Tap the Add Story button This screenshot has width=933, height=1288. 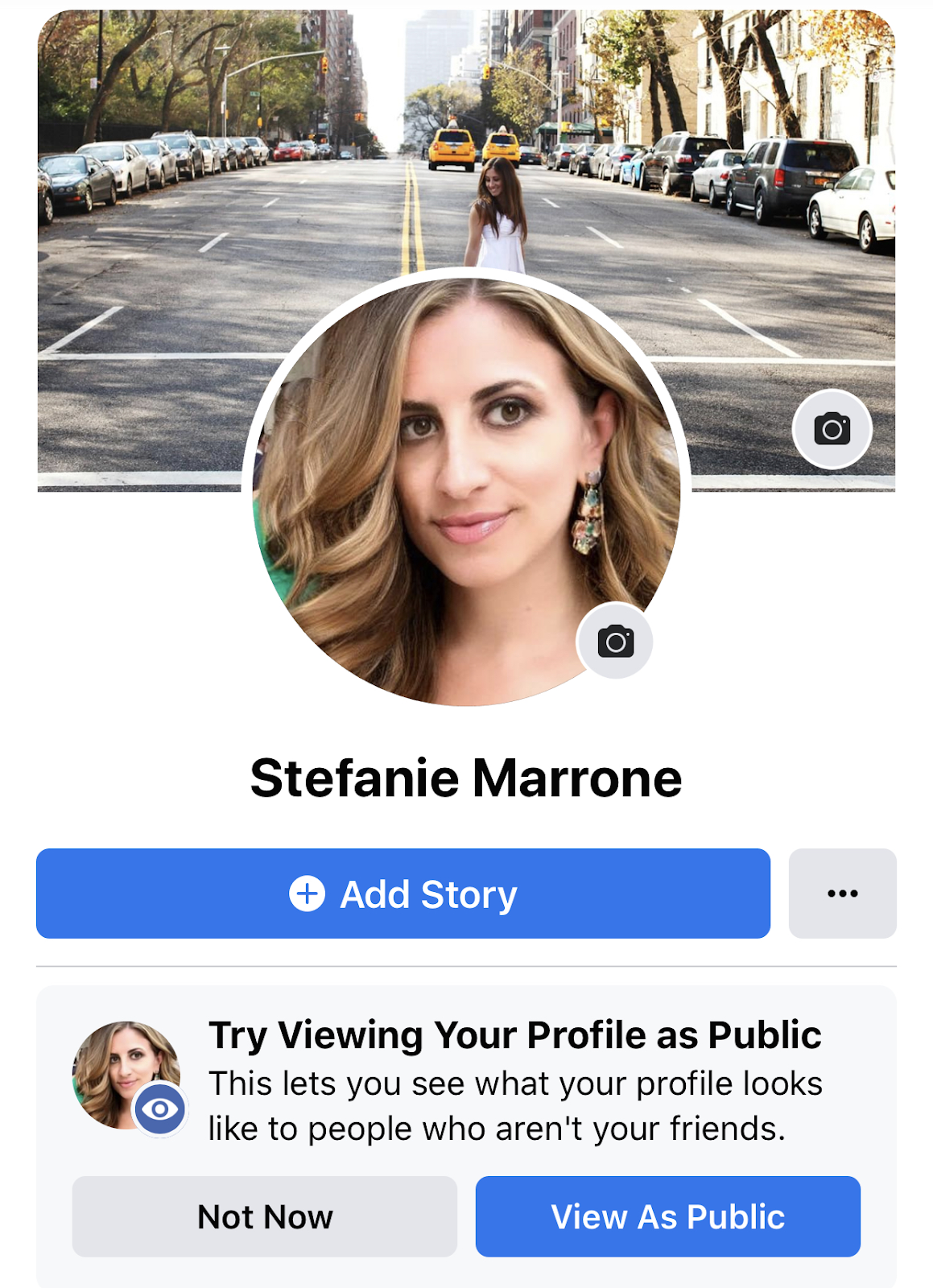(x=403, y=894)
